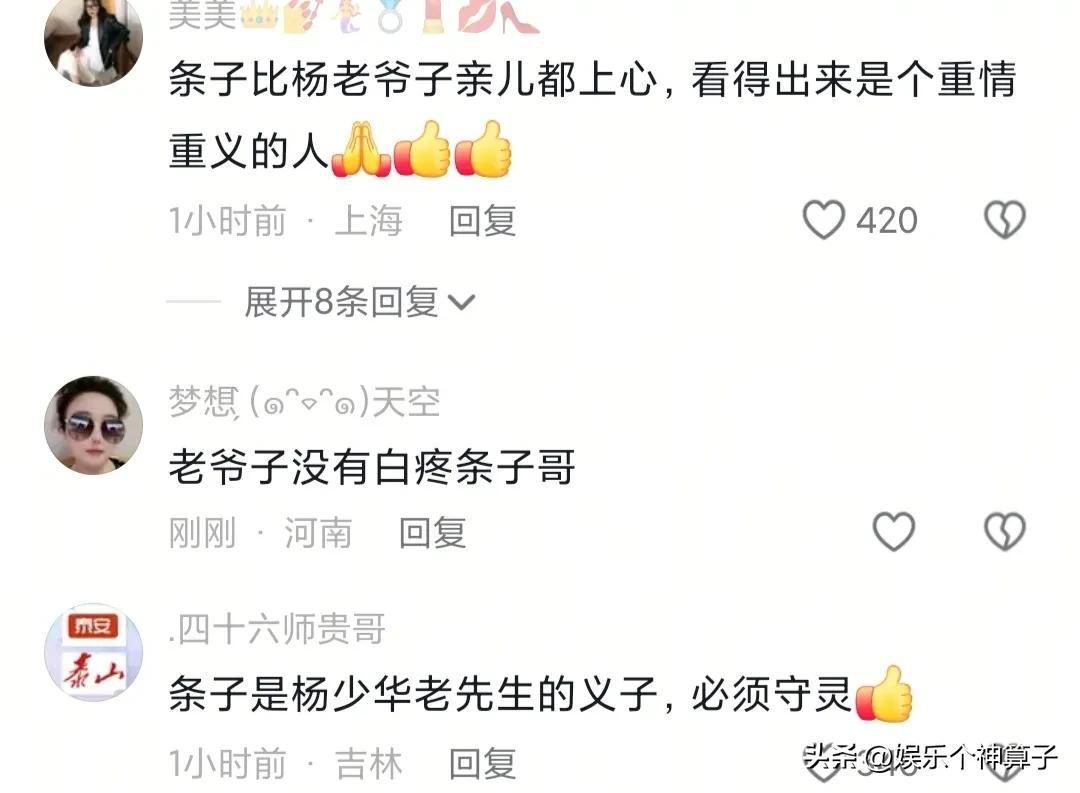Open 梦想天空's profile avatar

click(x=93, y=425)
